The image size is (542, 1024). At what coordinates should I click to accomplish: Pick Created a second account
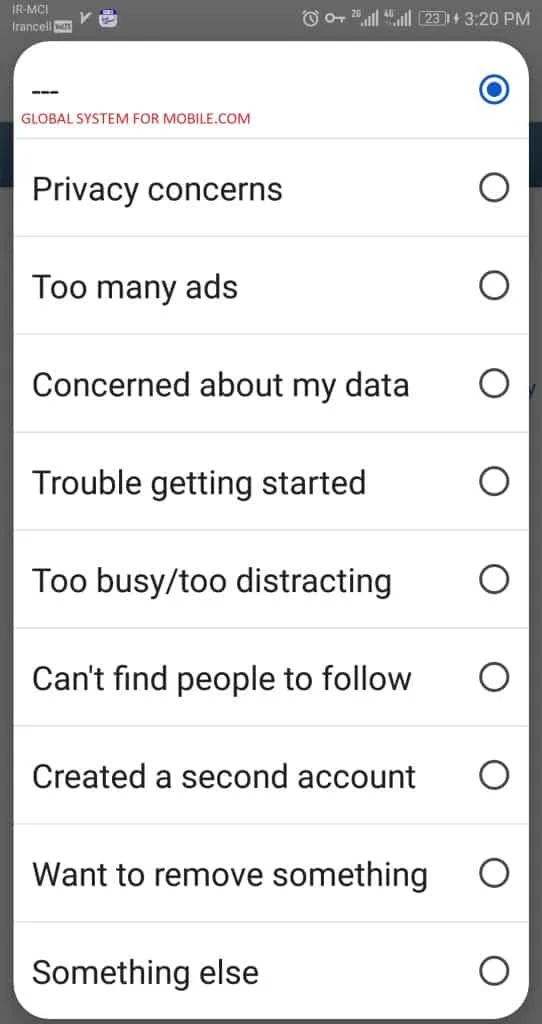(271, 775)
